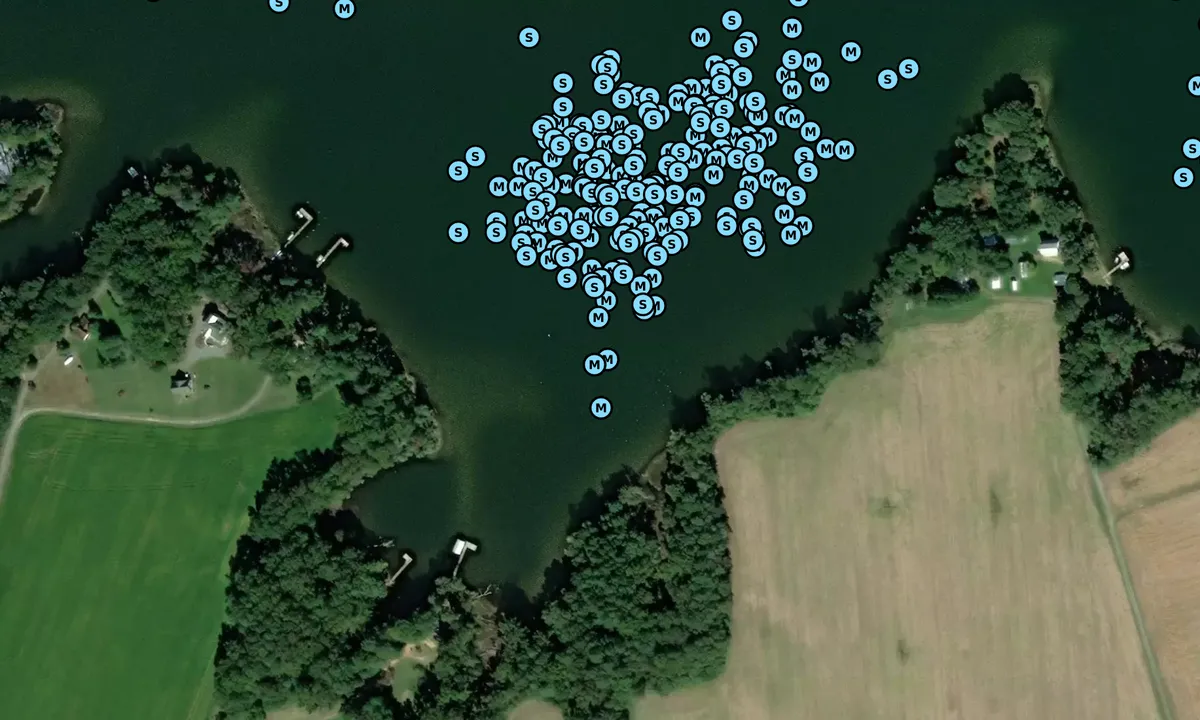Select the isolated S marker left of the cluster

pos(458,232)
